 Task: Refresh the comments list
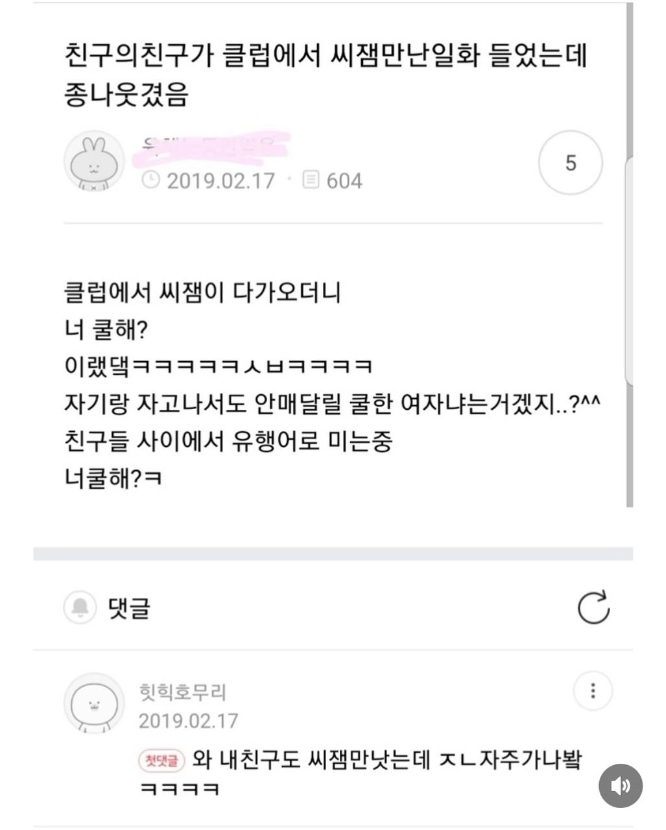[x=594, y=607]
